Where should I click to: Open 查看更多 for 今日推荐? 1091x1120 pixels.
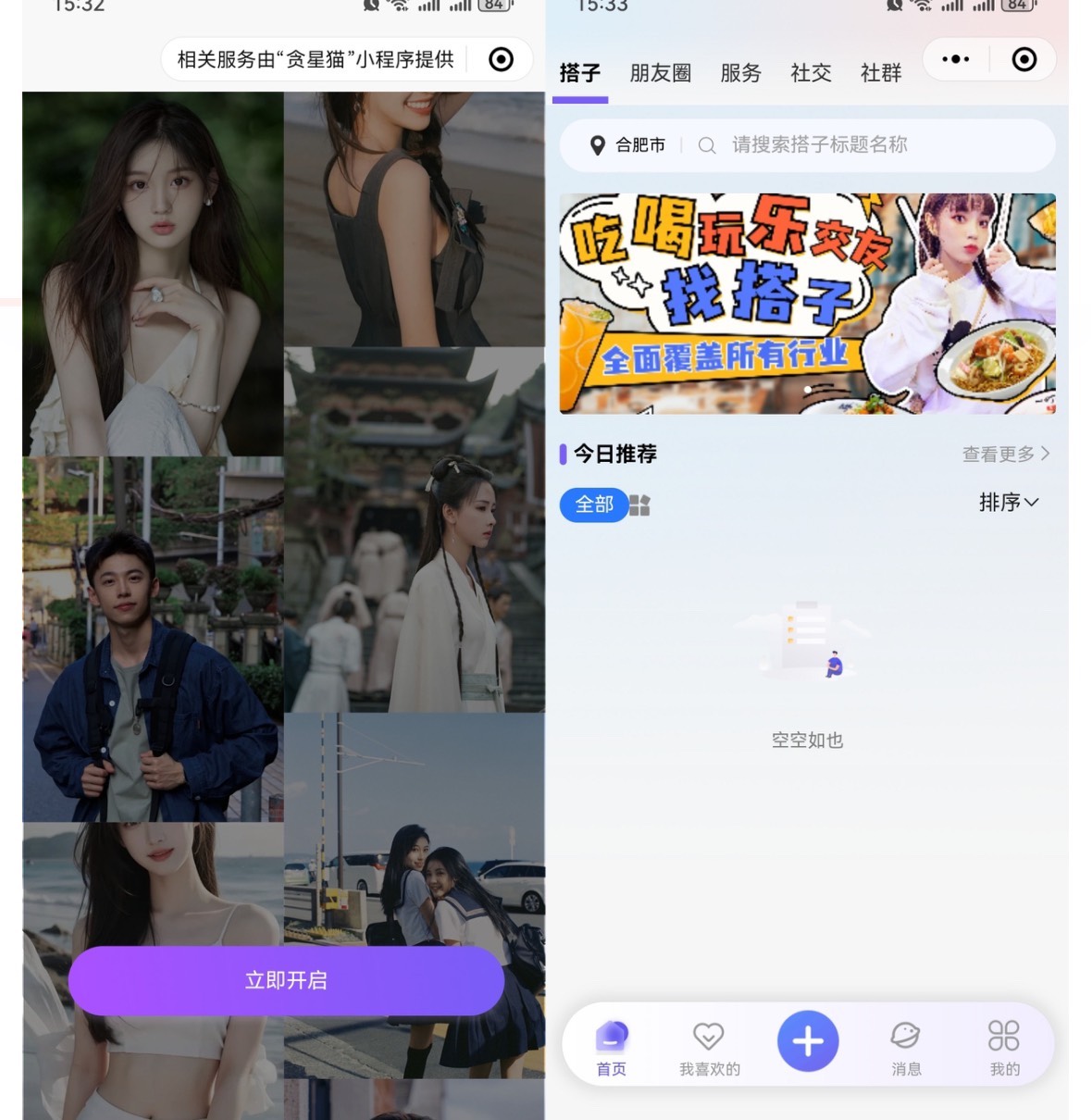(x=1005, y=454)
